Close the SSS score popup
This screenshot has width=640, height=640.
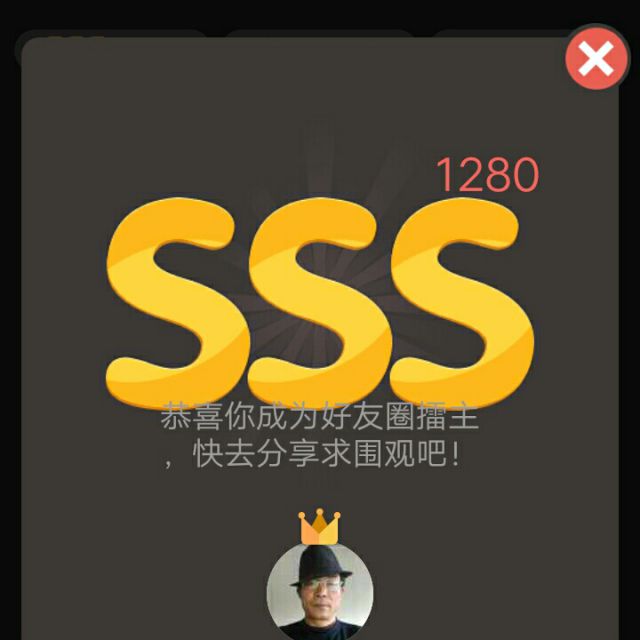pyautogui.click(x=597, y=60)
